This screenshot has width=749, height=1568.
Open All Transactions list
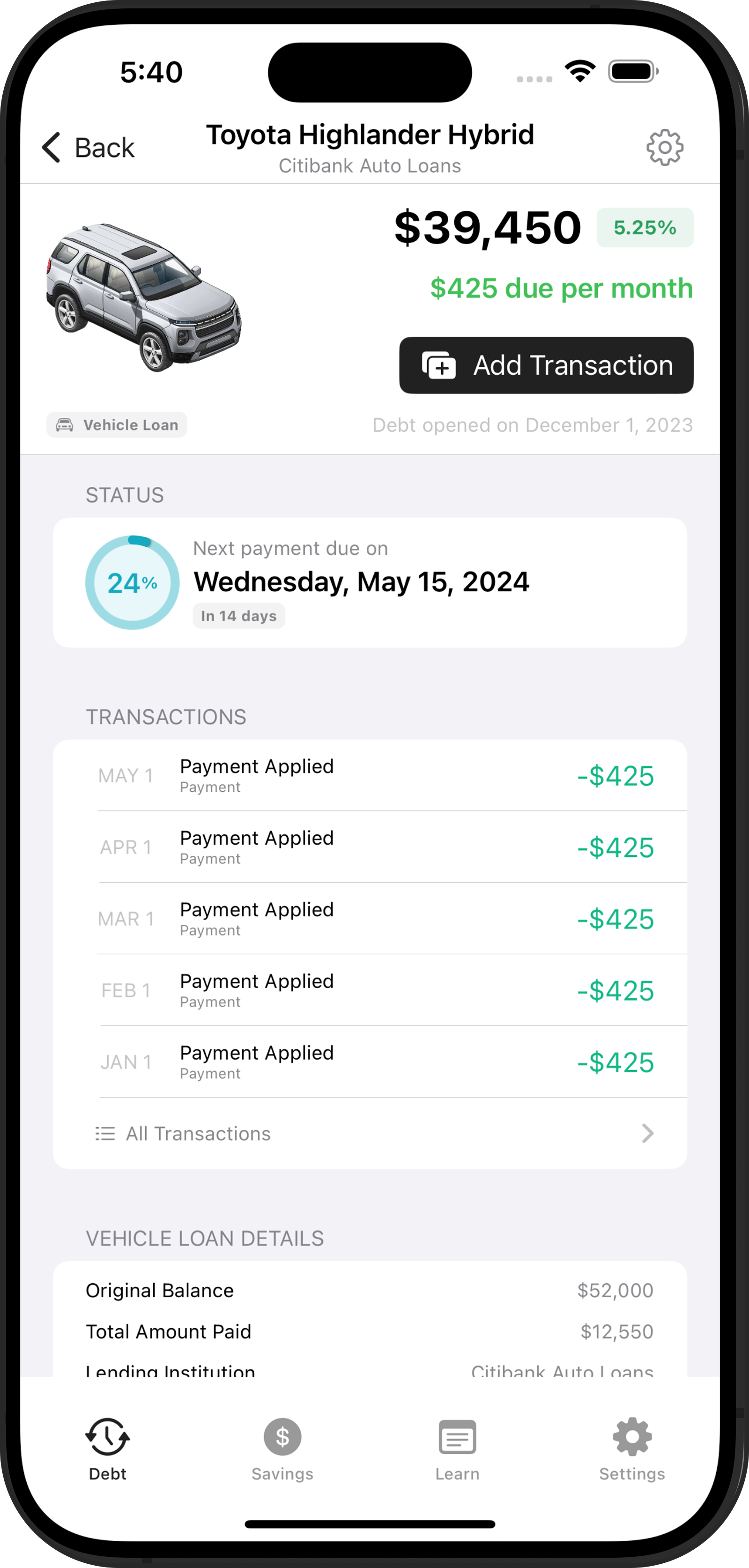198,1133
